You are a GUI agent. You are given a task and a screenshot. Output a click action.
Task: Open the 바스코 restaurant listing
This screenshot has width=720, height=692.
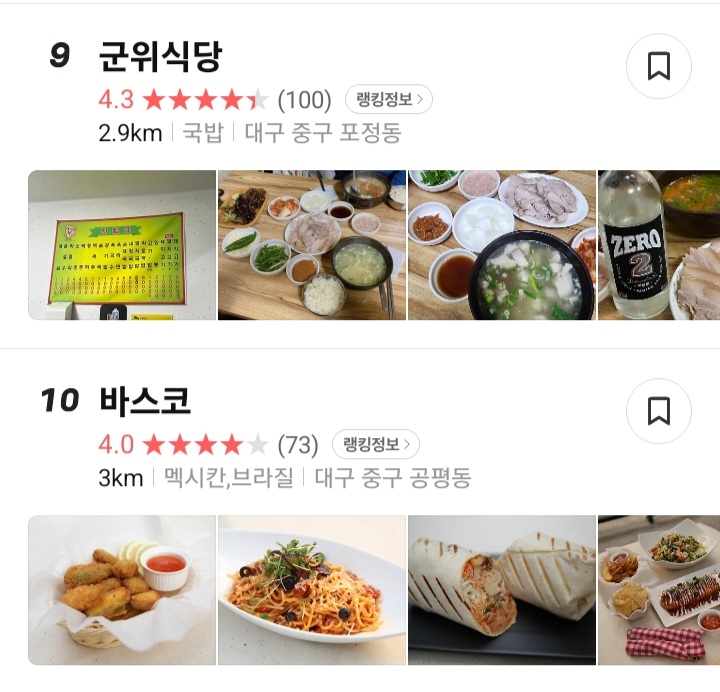point(145,401)
